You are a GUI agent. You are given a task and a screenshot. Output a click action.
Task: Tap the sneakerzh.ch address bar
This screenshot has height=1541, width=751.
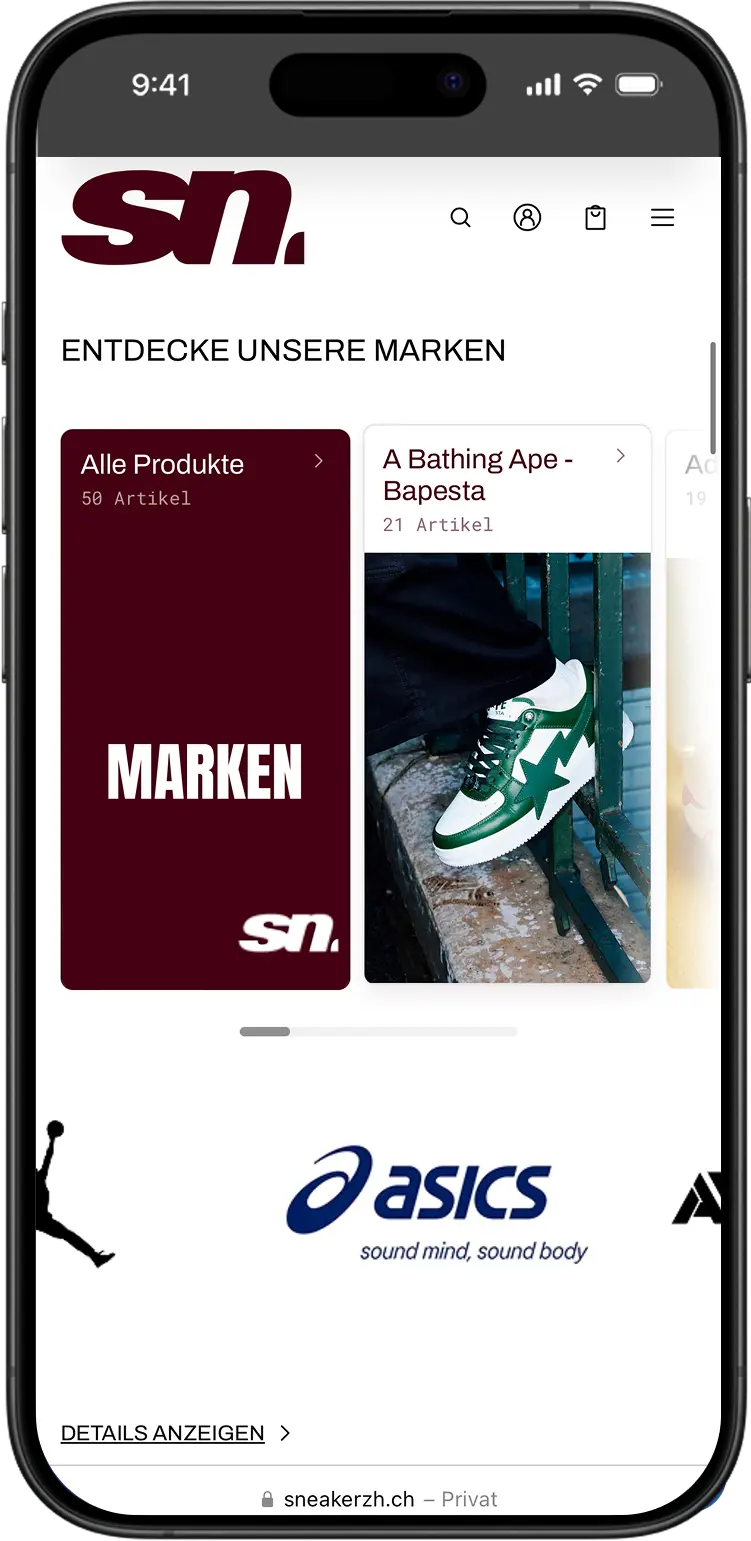coord(378,1499)
